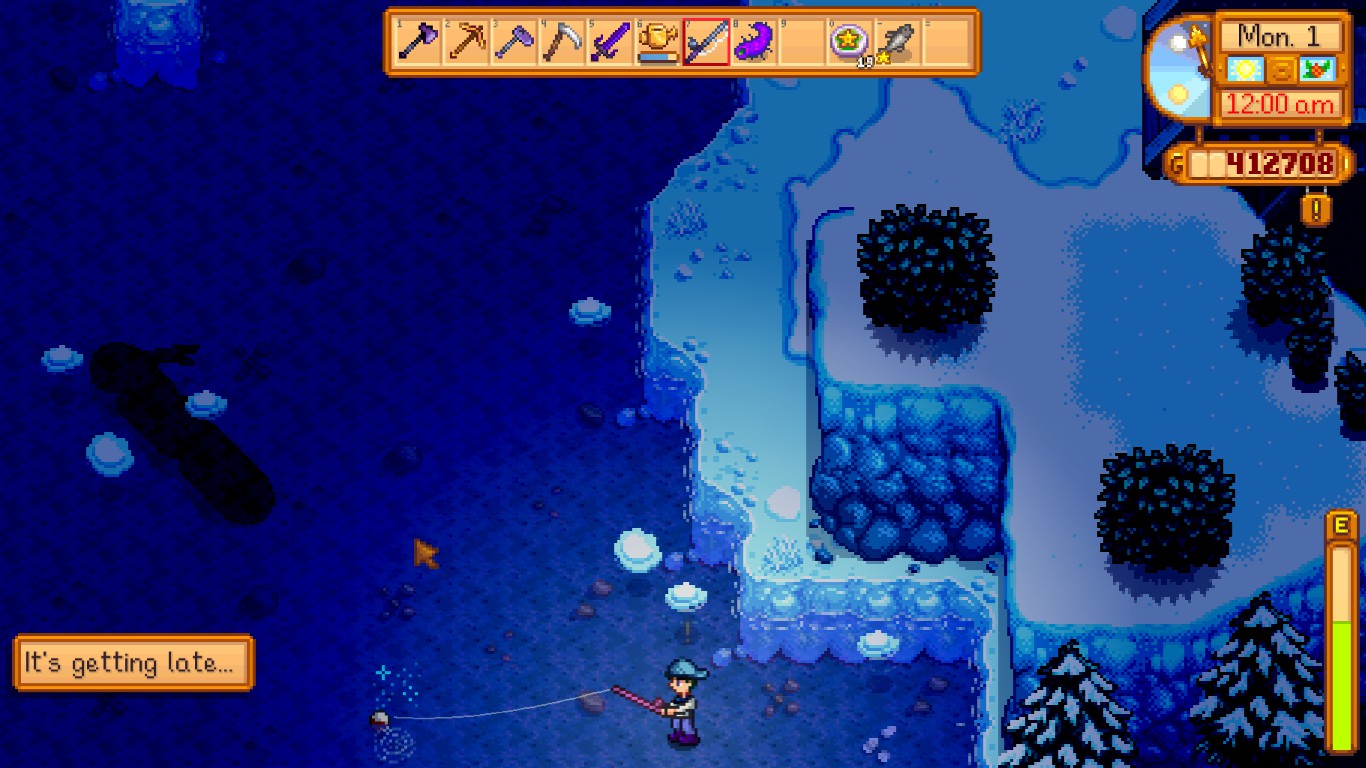Select the golden watering can
The image size is (1366, 768).
[657, 43]
